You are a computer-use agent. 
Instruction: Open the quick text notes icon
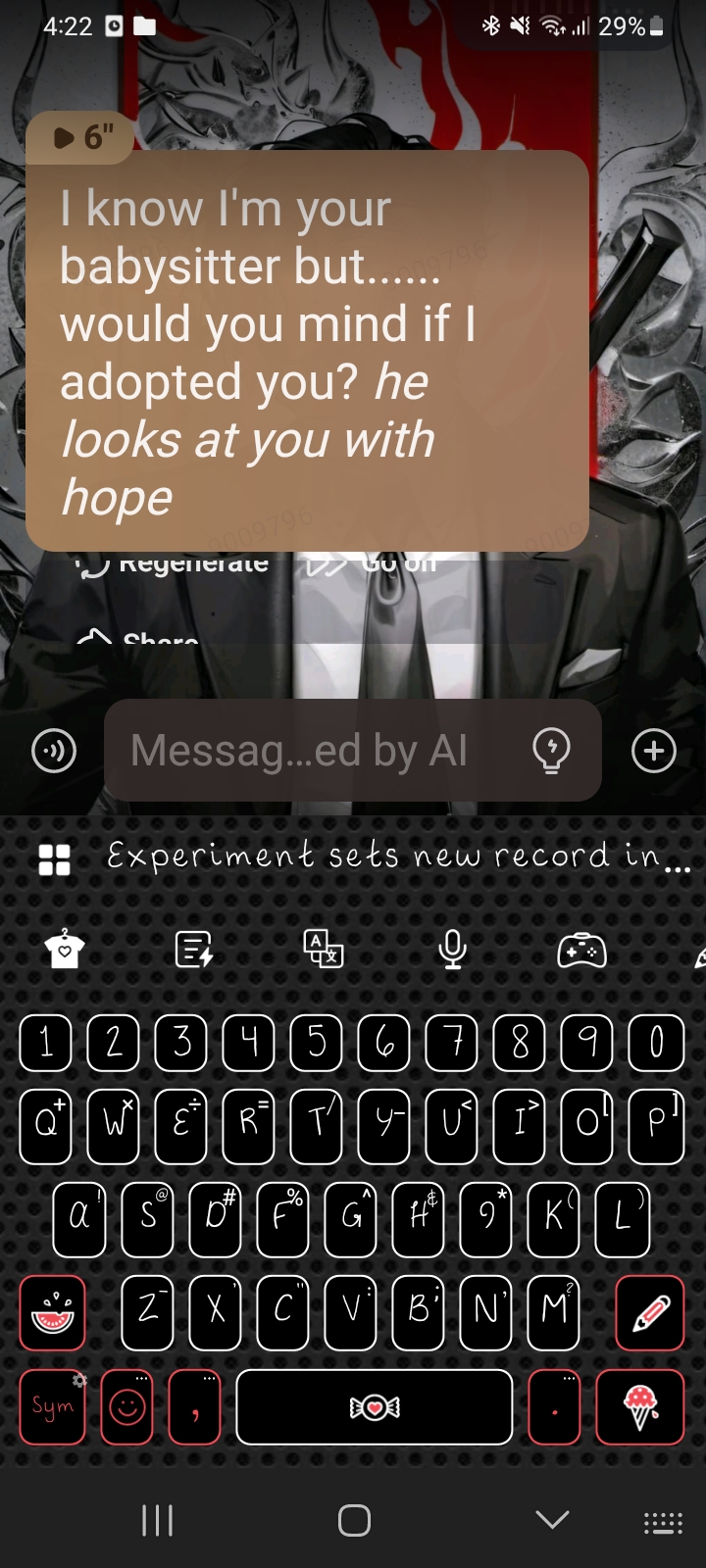tap(193, 950)
